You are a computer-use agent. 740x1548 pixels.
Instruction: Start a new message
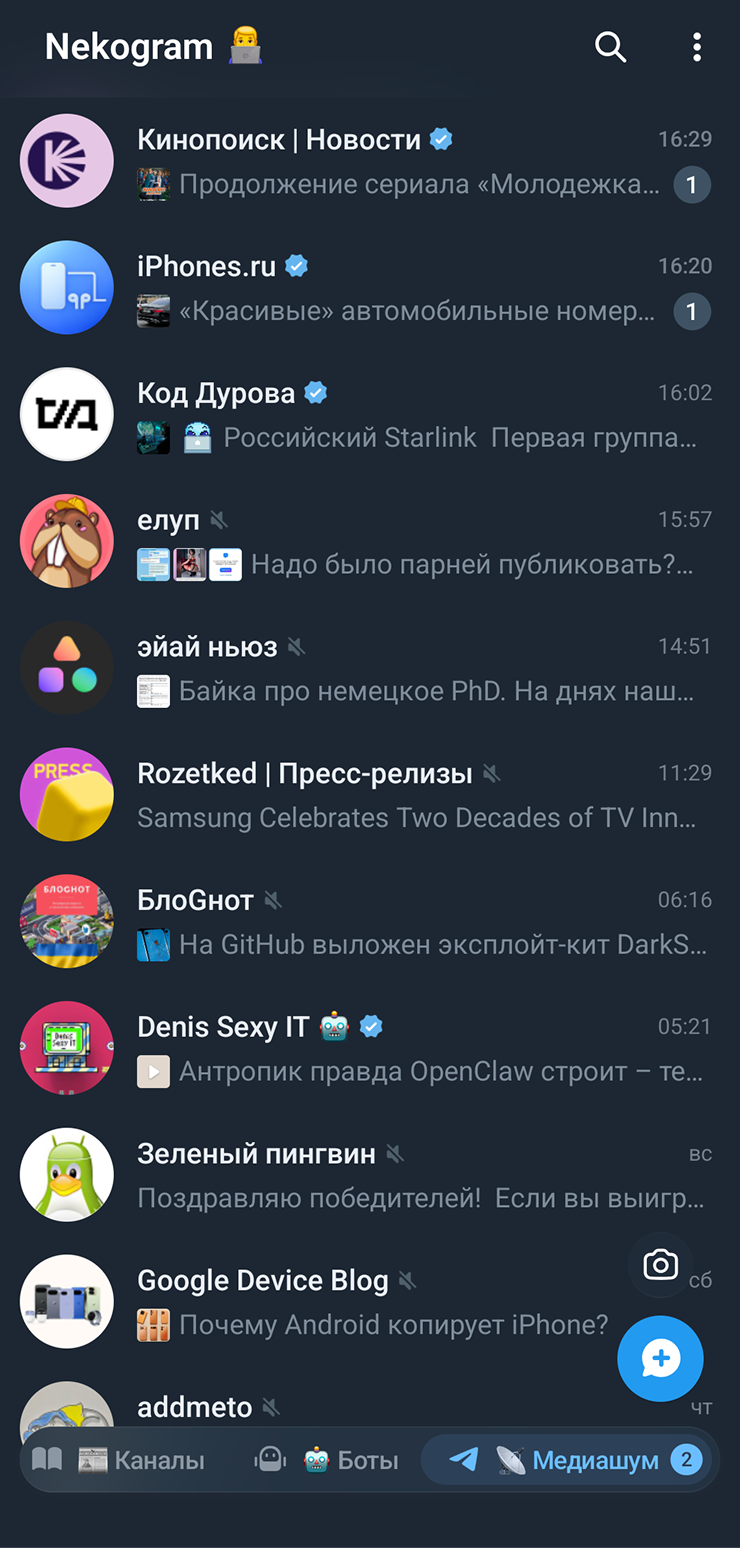[660, 1359]
